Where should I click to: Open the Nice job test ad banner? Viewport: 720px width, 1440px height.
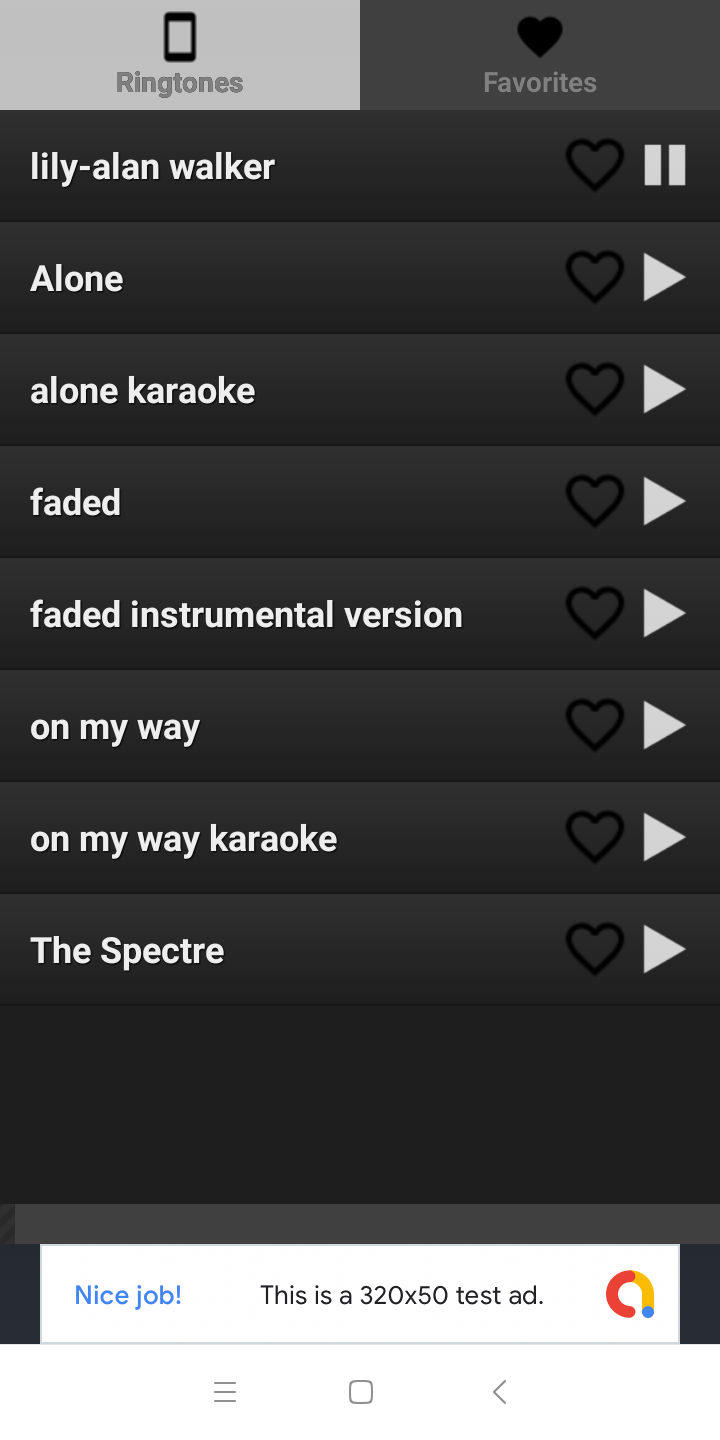[x=360, y=1295]
